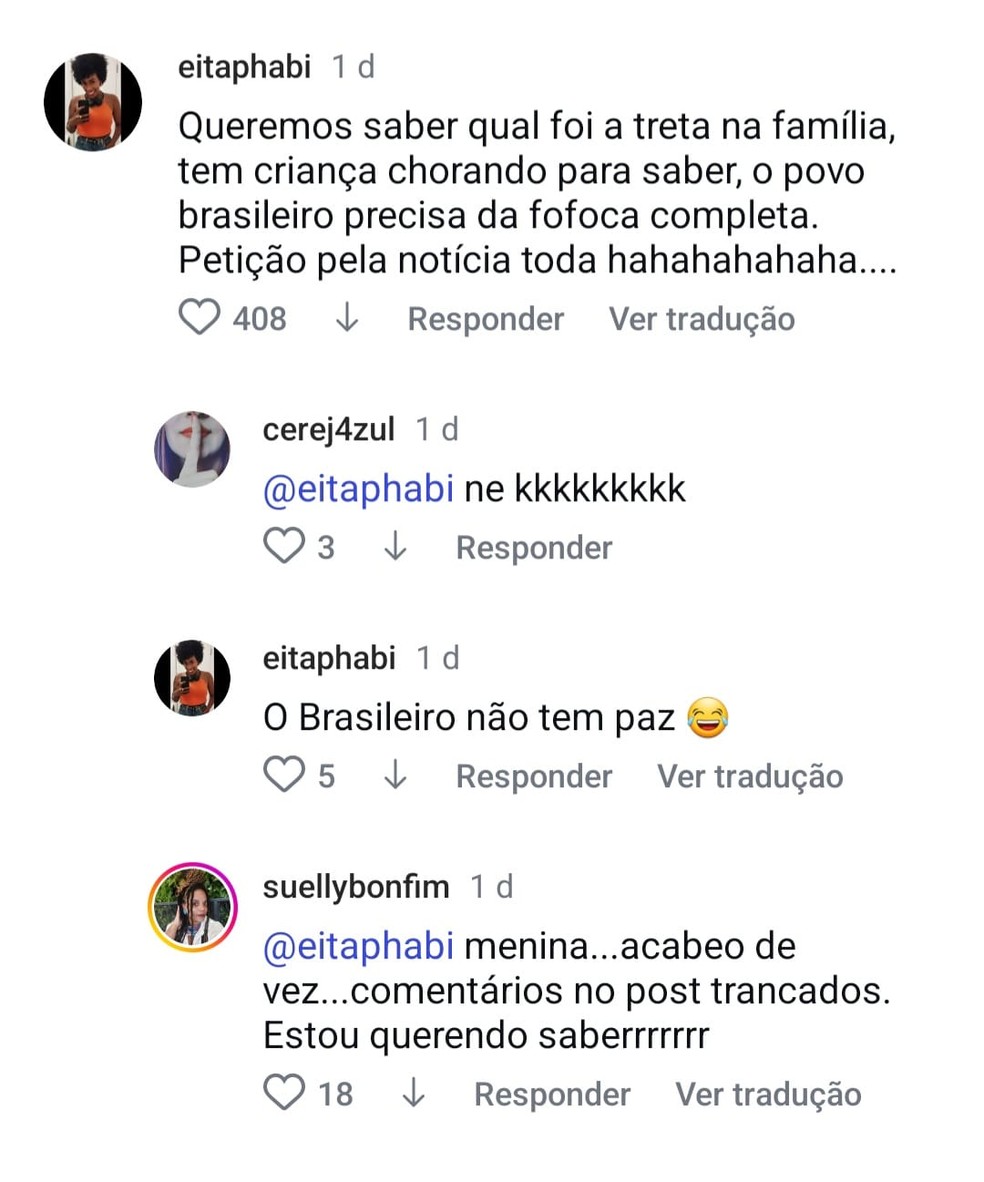The width and height of the screenshot is (984, 1182).
Task: Tap the down arrow under cerej4zul's reply
Action: tap(395, 547)
